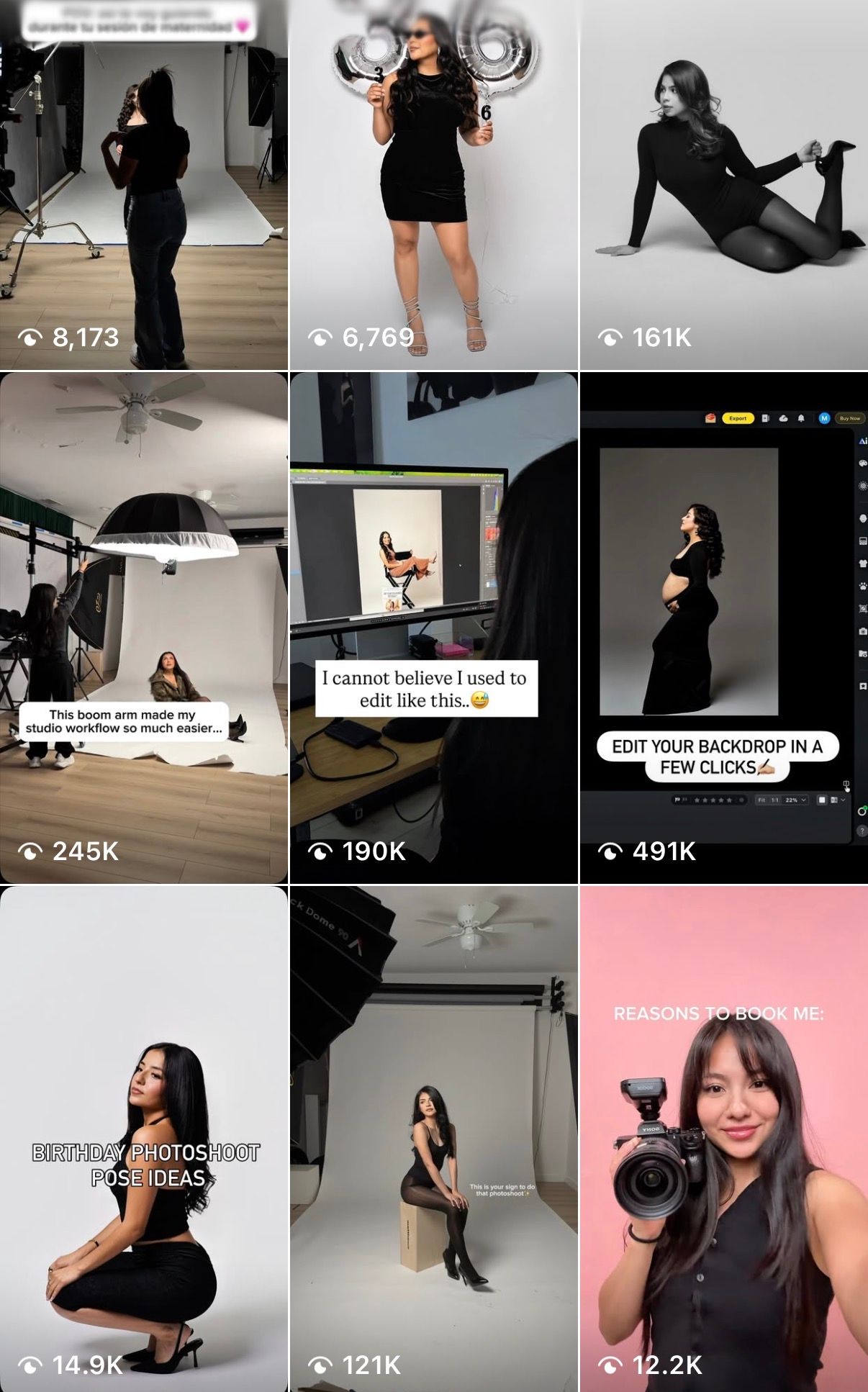Open the Birthday Photoshoot Pose Ideas video
The width and height of the screenshot is (868, 1392).
144,1139
